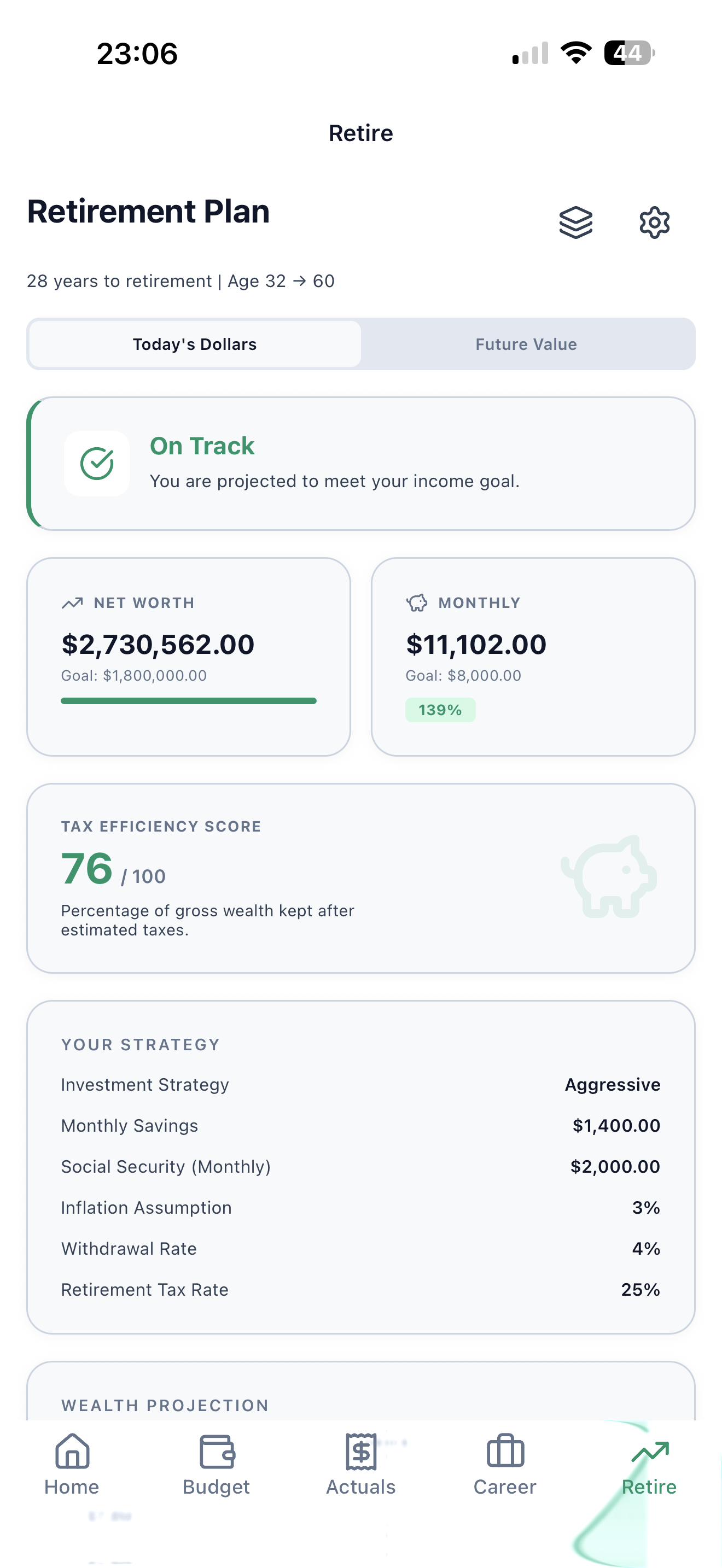Click the On Track checkmark icon
The width and height of the screenshot is (722, 1568).
[97, 463]
